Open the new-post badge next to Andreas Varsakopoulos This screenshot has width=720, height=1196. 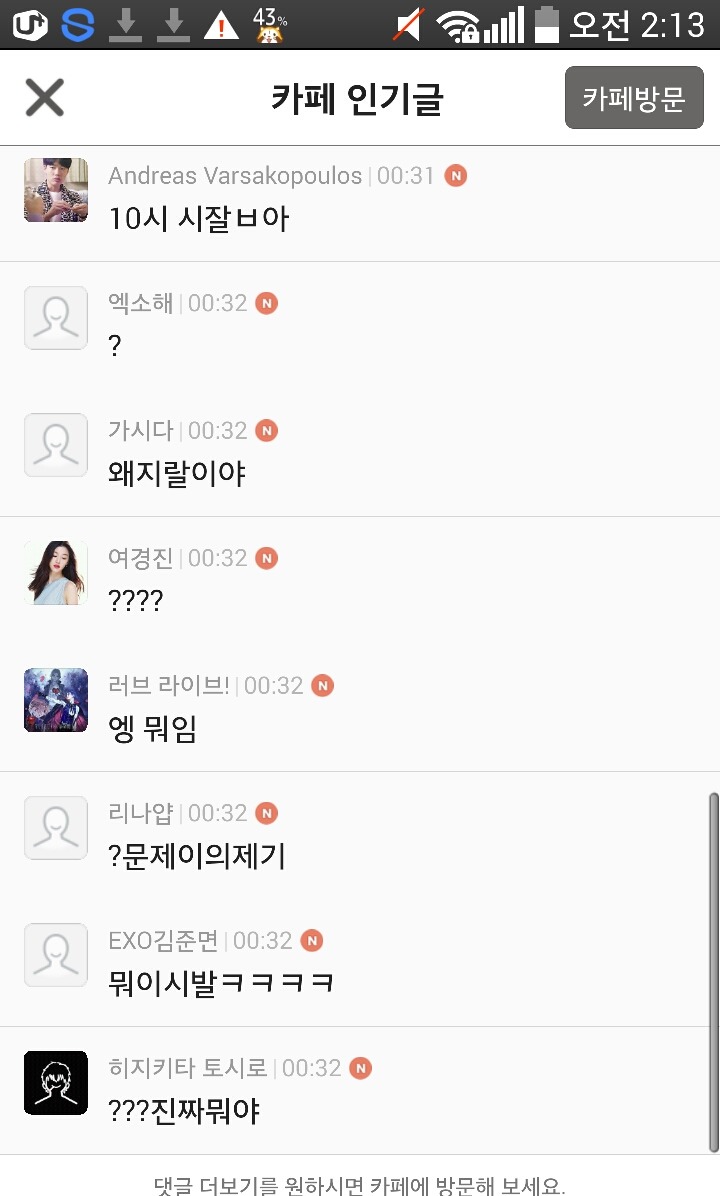tap(453, 175)
